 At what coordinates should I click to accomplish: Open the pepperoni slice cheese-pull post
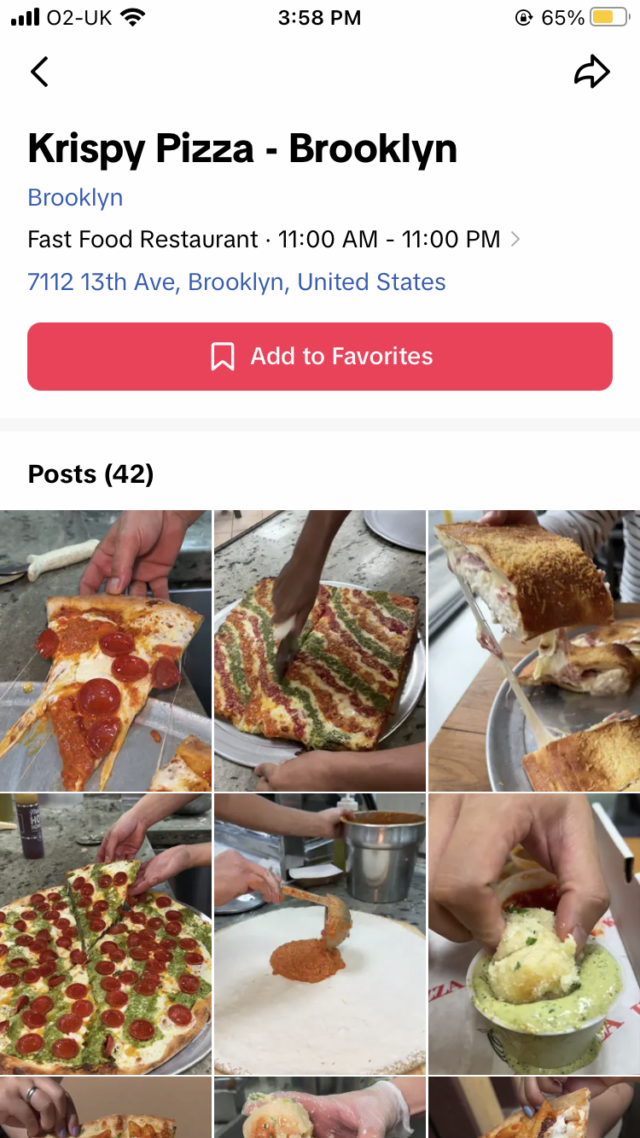(x=105, y=650)
